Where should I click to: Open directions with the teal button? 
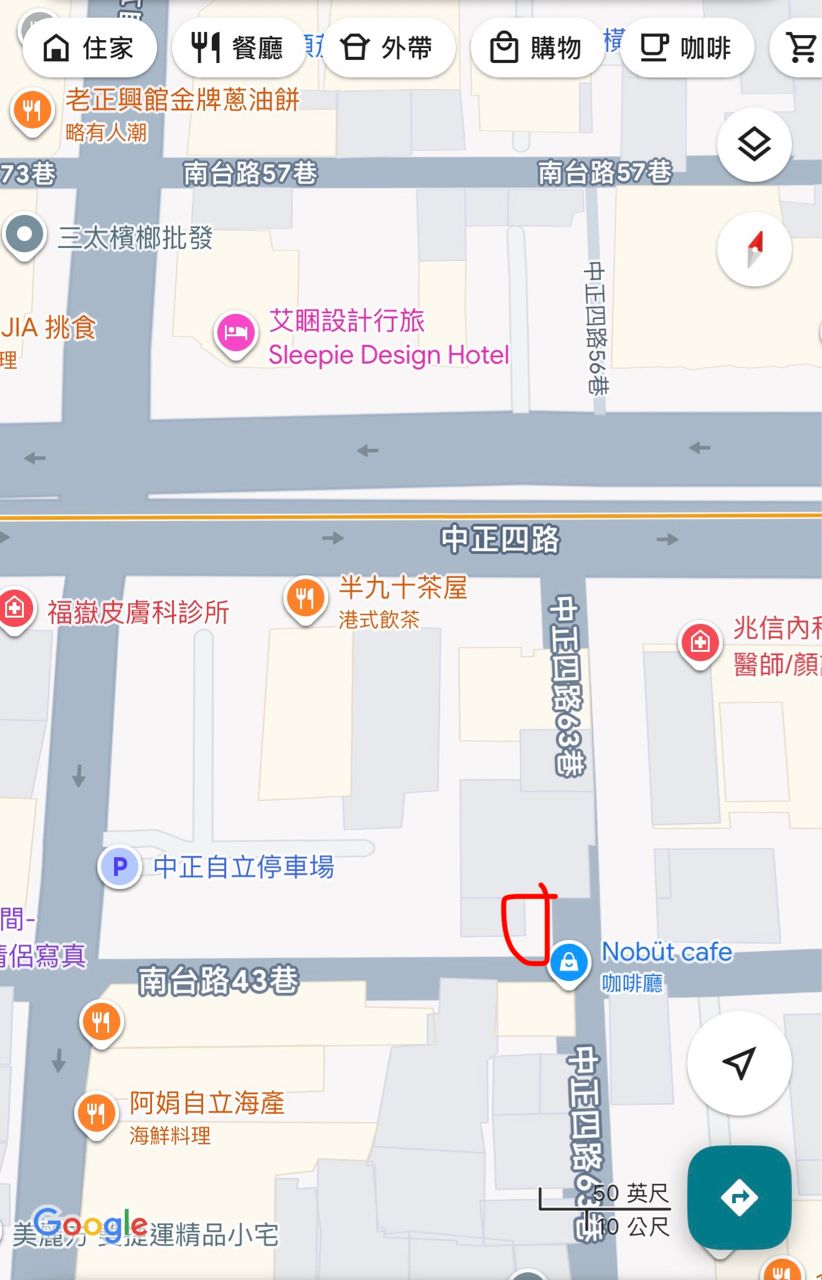(x=739, y=1197)
